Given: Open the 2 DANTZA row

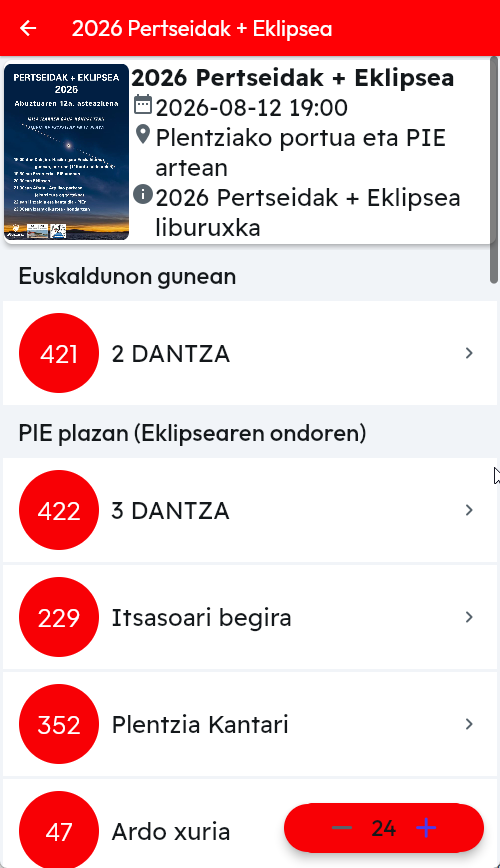Looking at the screenshot, I should coord(250,353).
